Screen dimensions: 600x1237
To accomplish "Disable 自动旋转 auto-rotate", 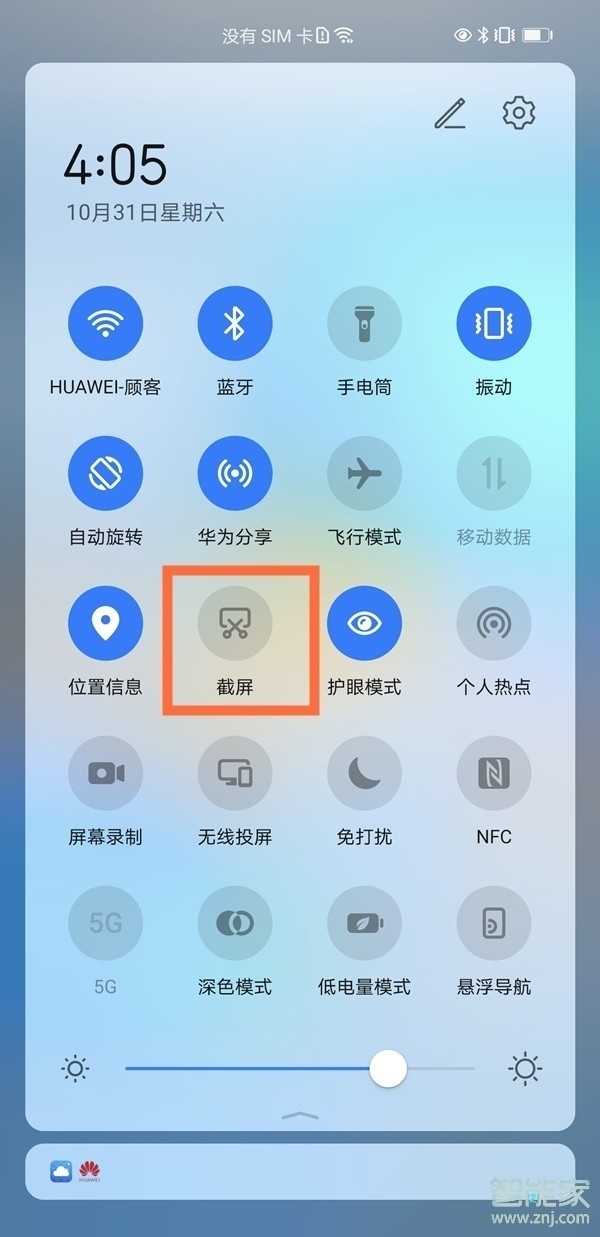I will click(x=105, y=473).
